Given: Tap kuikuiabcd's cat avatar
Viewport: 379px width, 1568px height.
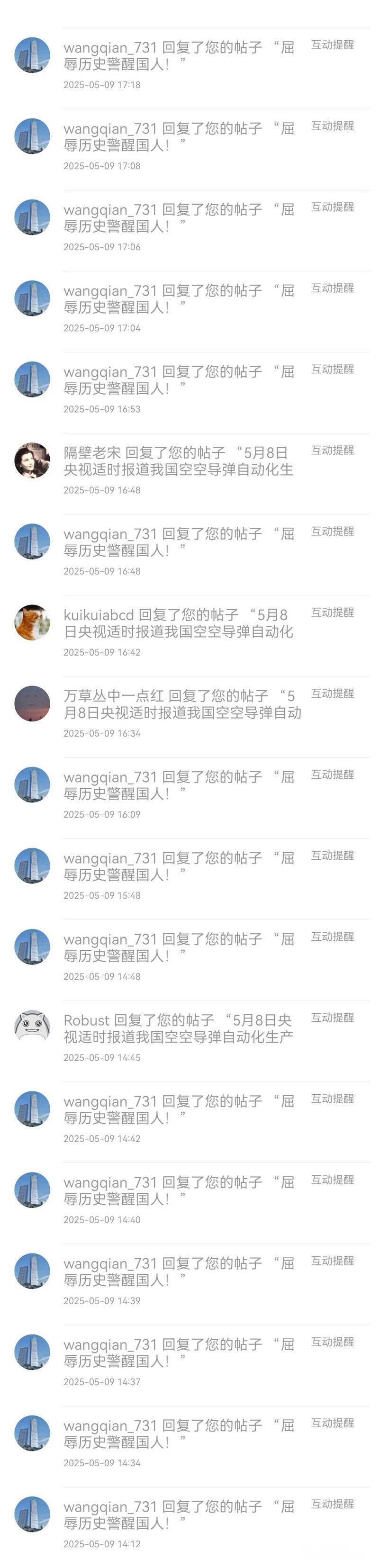Looking at the screenshot, I should (x=32, y=622).
